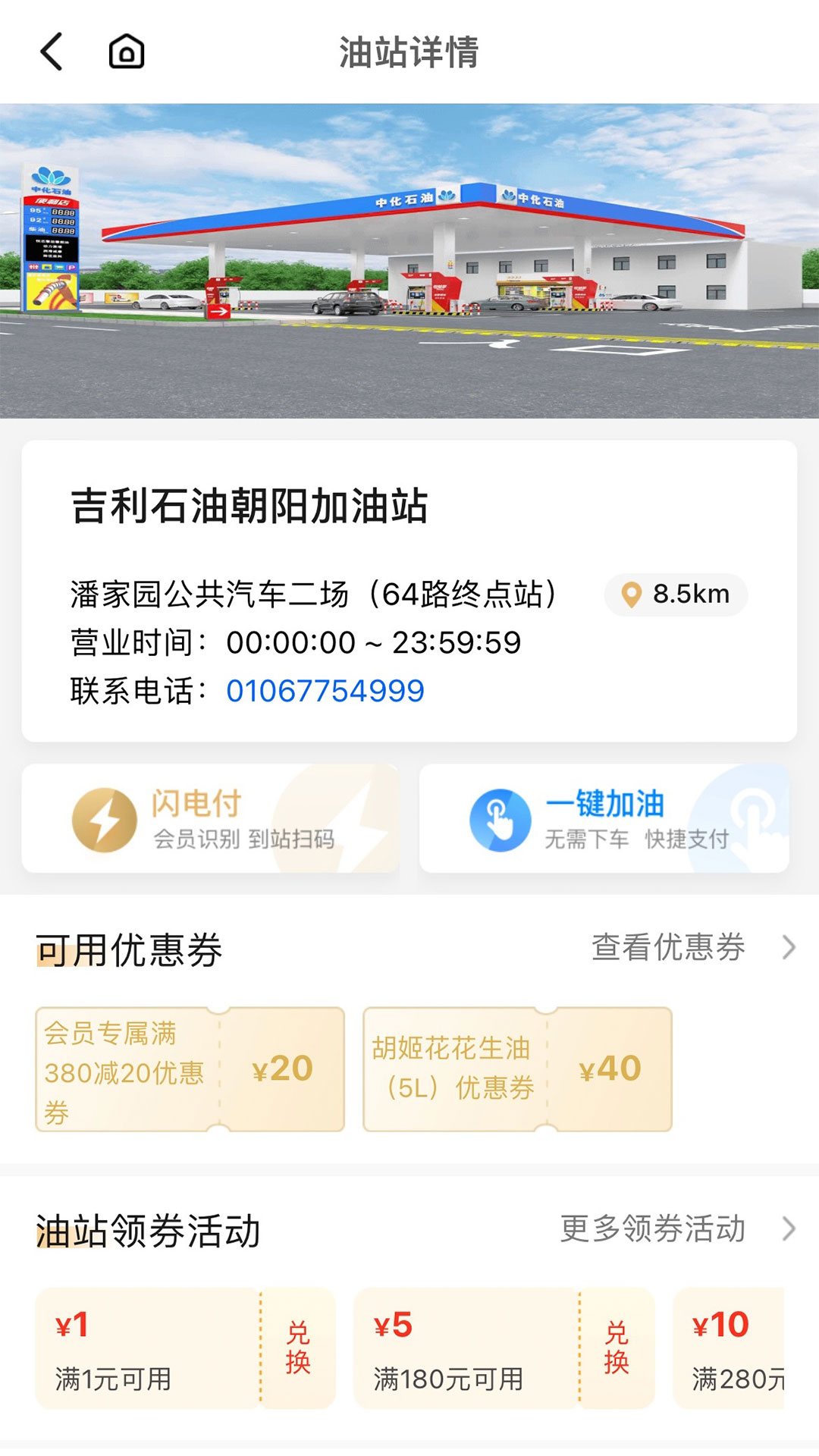Redeem the ¥1 满1元可用 coupon
This screenshot has height=1456, width=819.
coord(298,1348)
